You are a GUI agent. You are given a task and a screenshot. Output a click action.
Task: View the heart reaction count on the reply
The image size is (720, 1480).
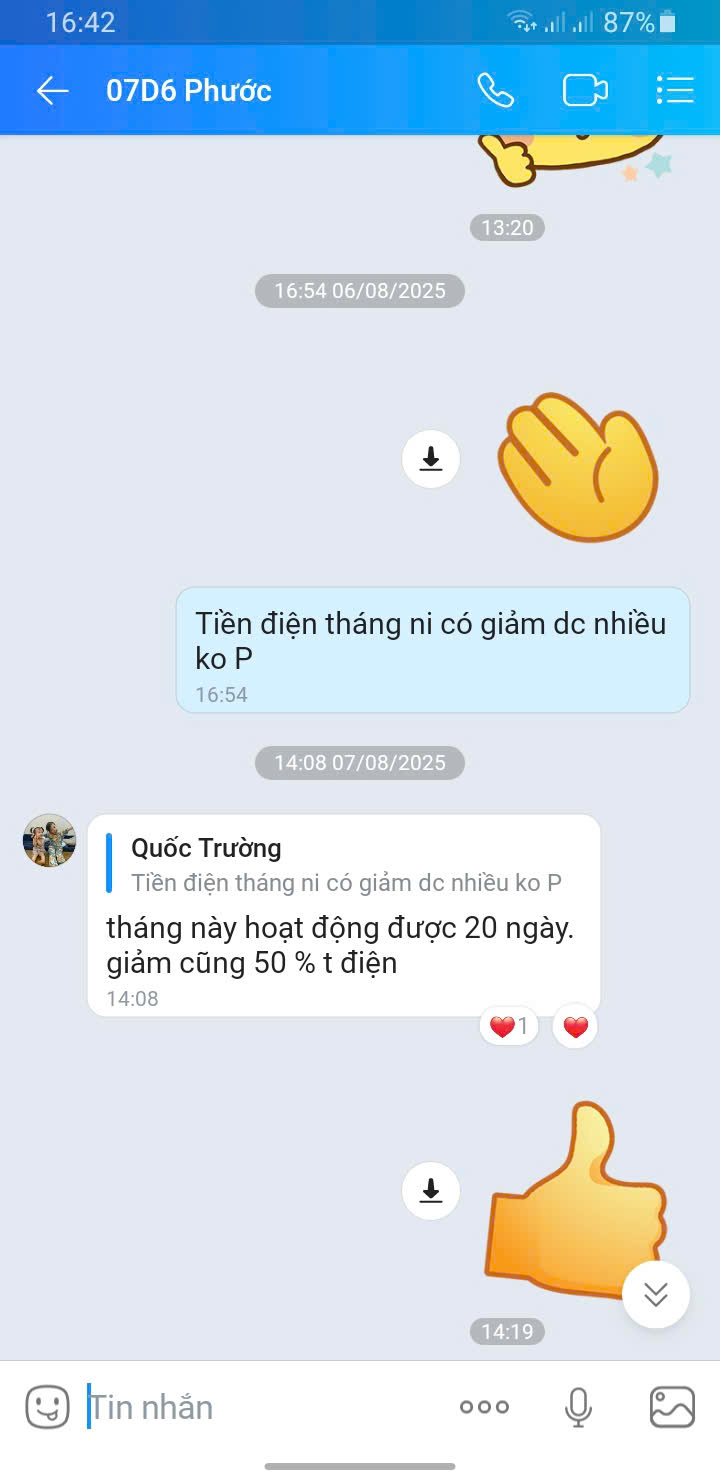509,1026
